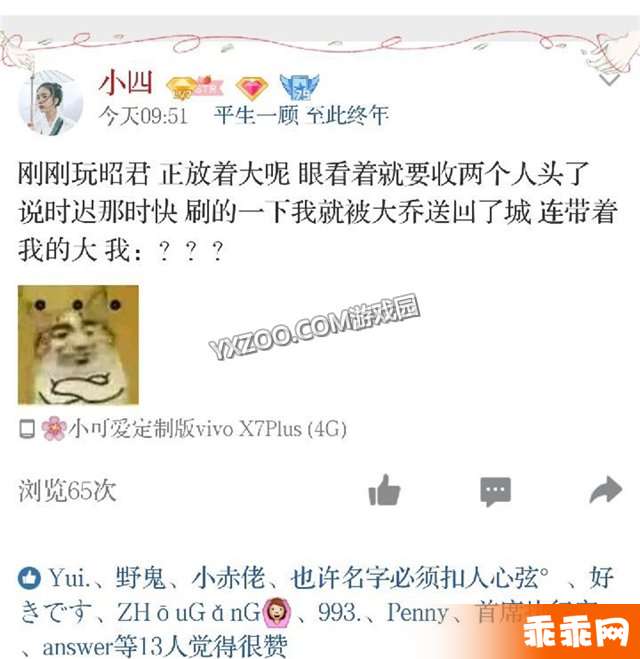Open liker 小赤佬's profile
The height and width of the screenshot is (659, 640).
coord(228,578)
